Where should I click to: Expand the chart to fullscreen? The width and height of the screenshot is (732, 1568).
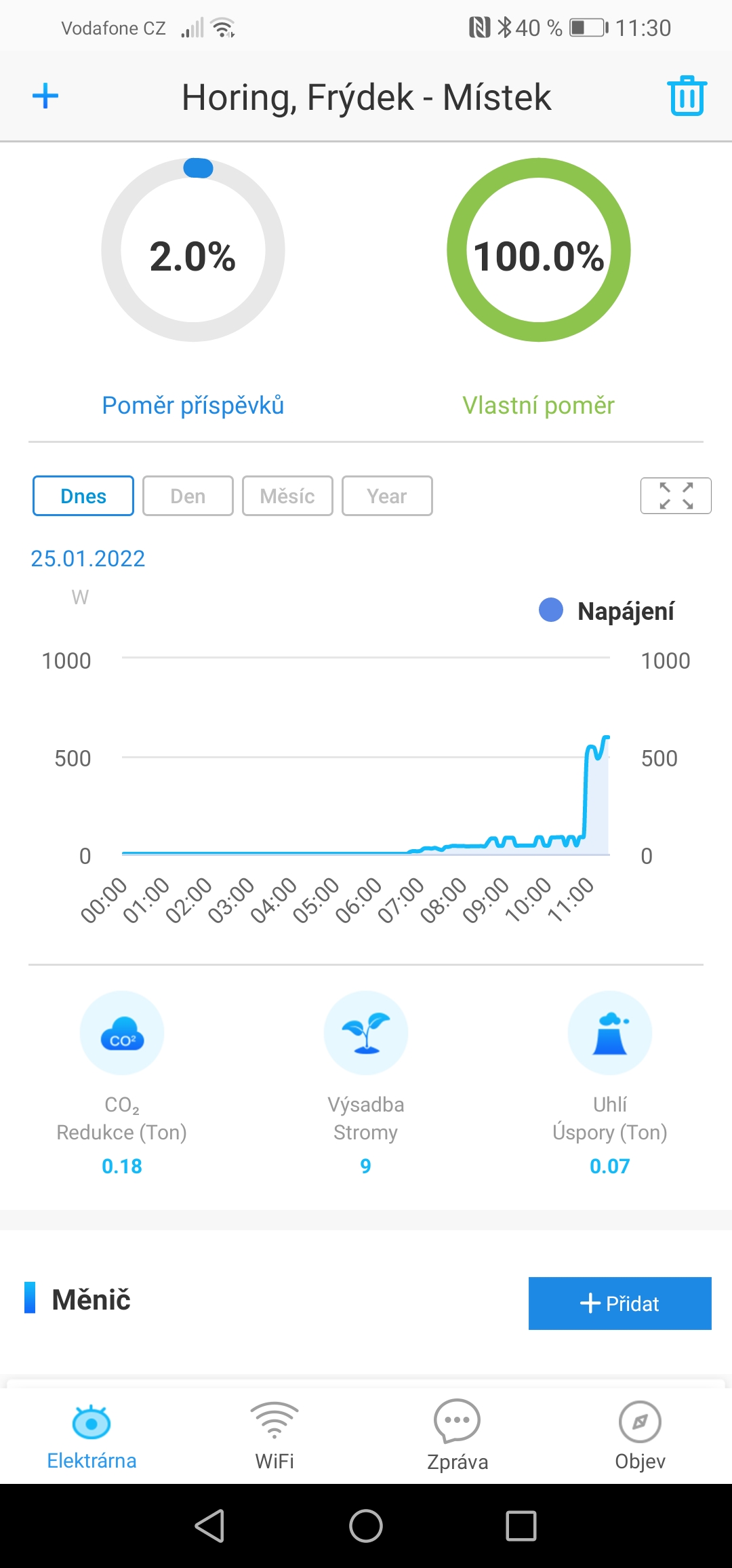[x=676, y=496]
